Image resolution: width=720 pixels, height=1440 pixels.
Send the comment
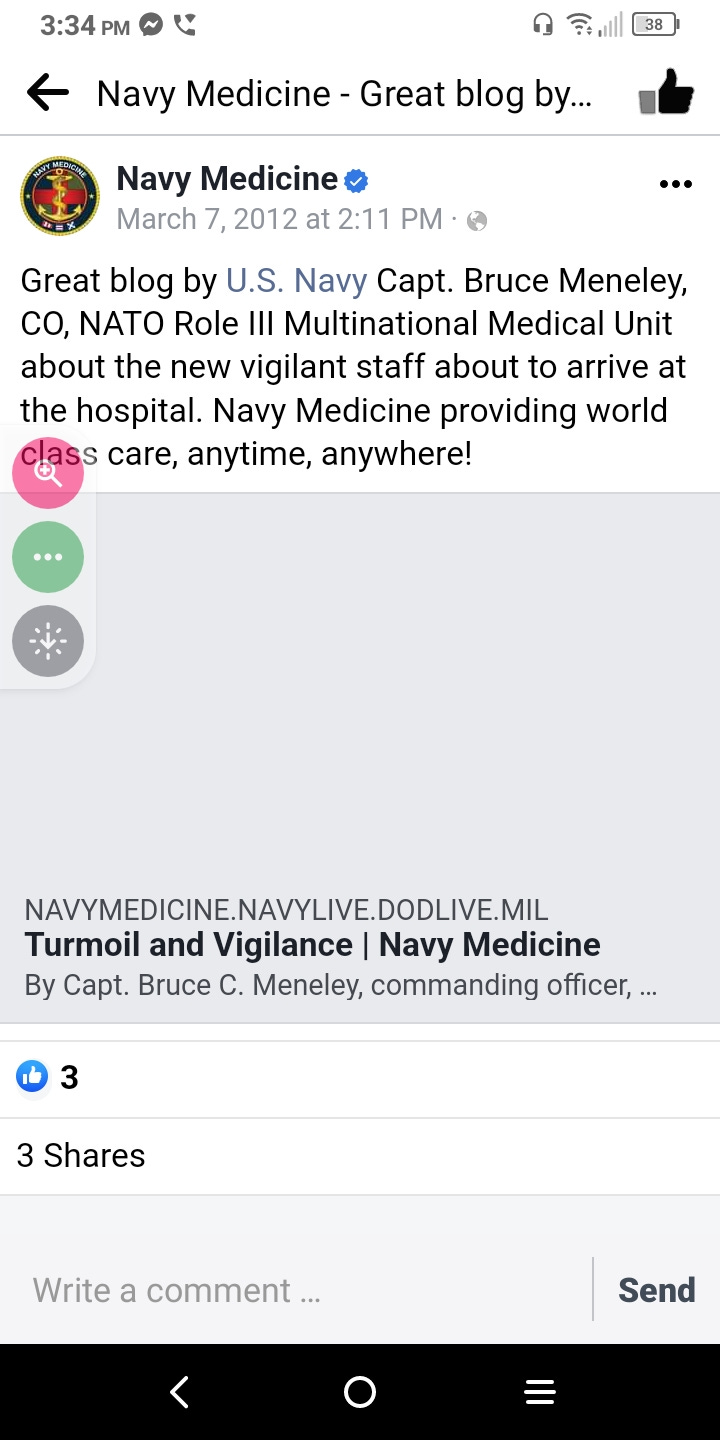click(x=656, y=1290)
